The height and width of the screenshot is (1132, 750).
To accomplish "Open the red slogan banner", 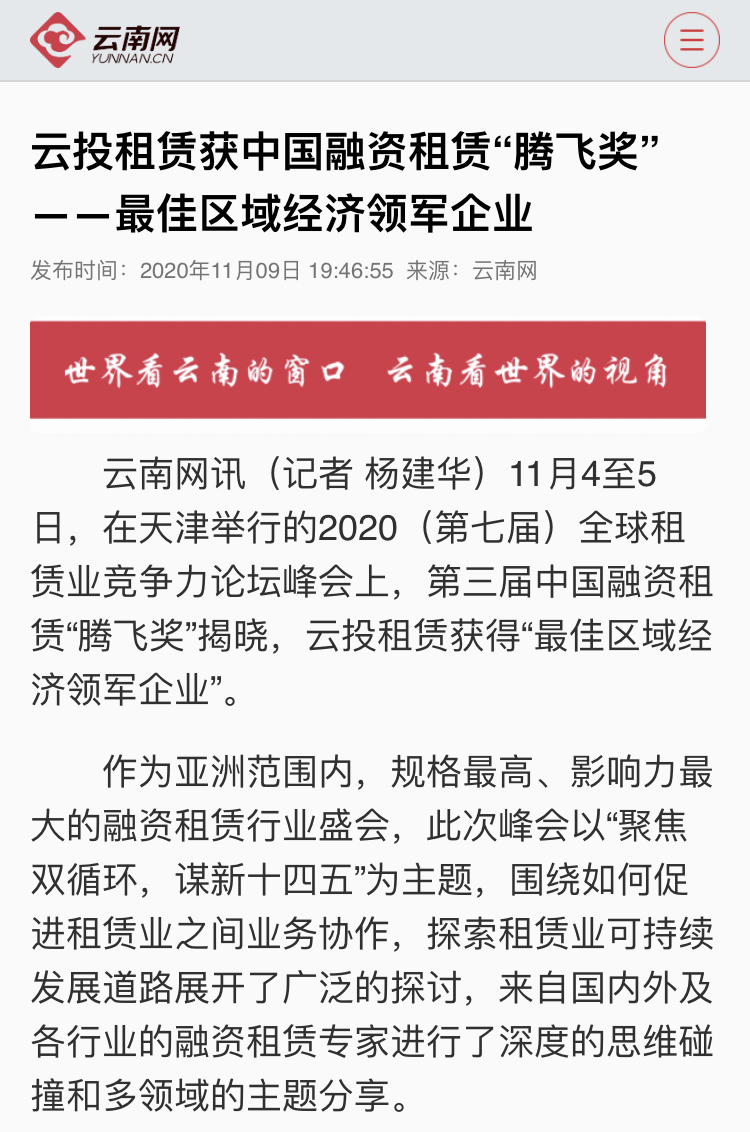I will click(368, 370).
